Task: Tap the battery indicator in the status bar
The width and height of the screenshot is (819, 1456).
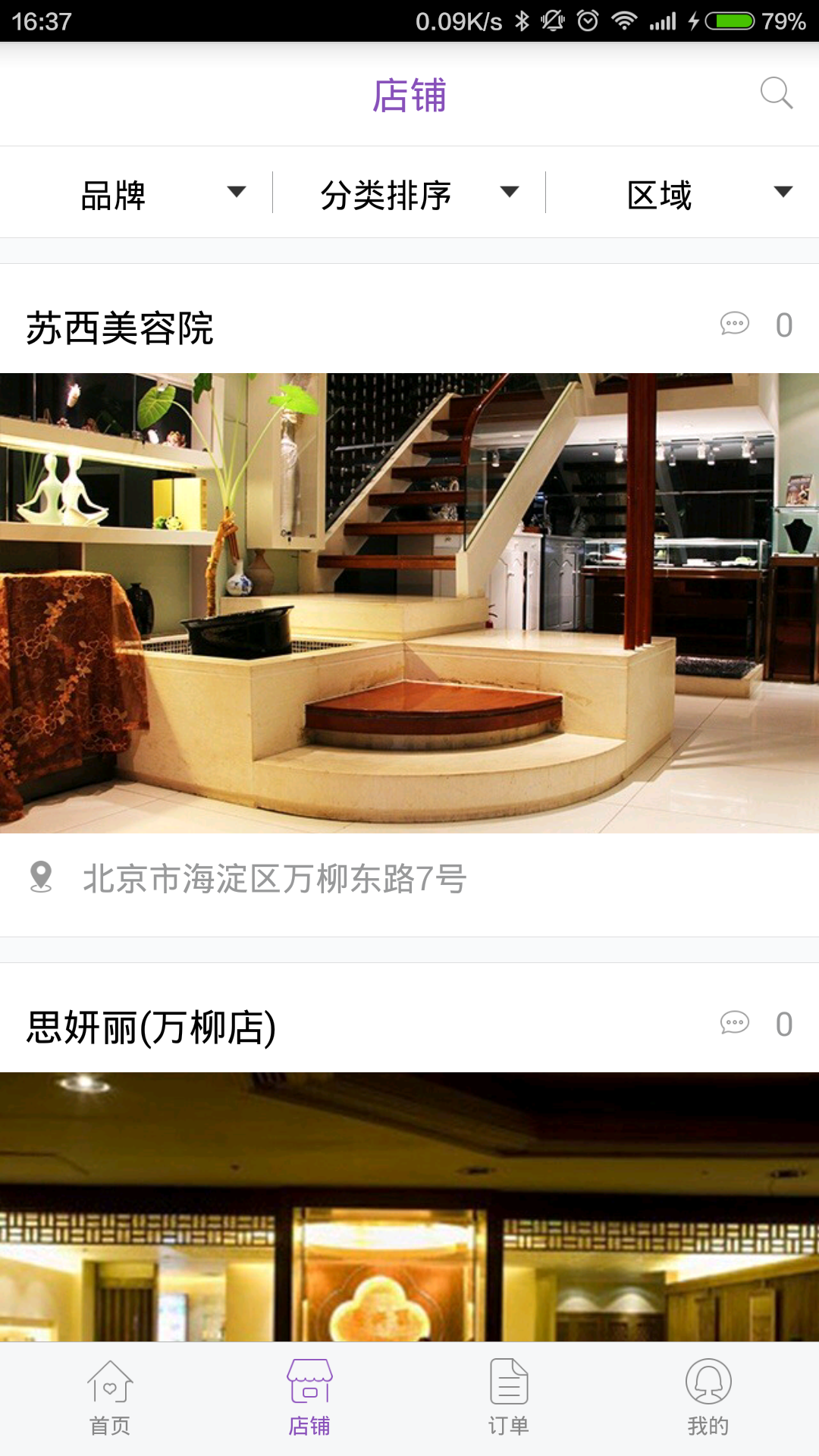Action: tap(730, 22)
